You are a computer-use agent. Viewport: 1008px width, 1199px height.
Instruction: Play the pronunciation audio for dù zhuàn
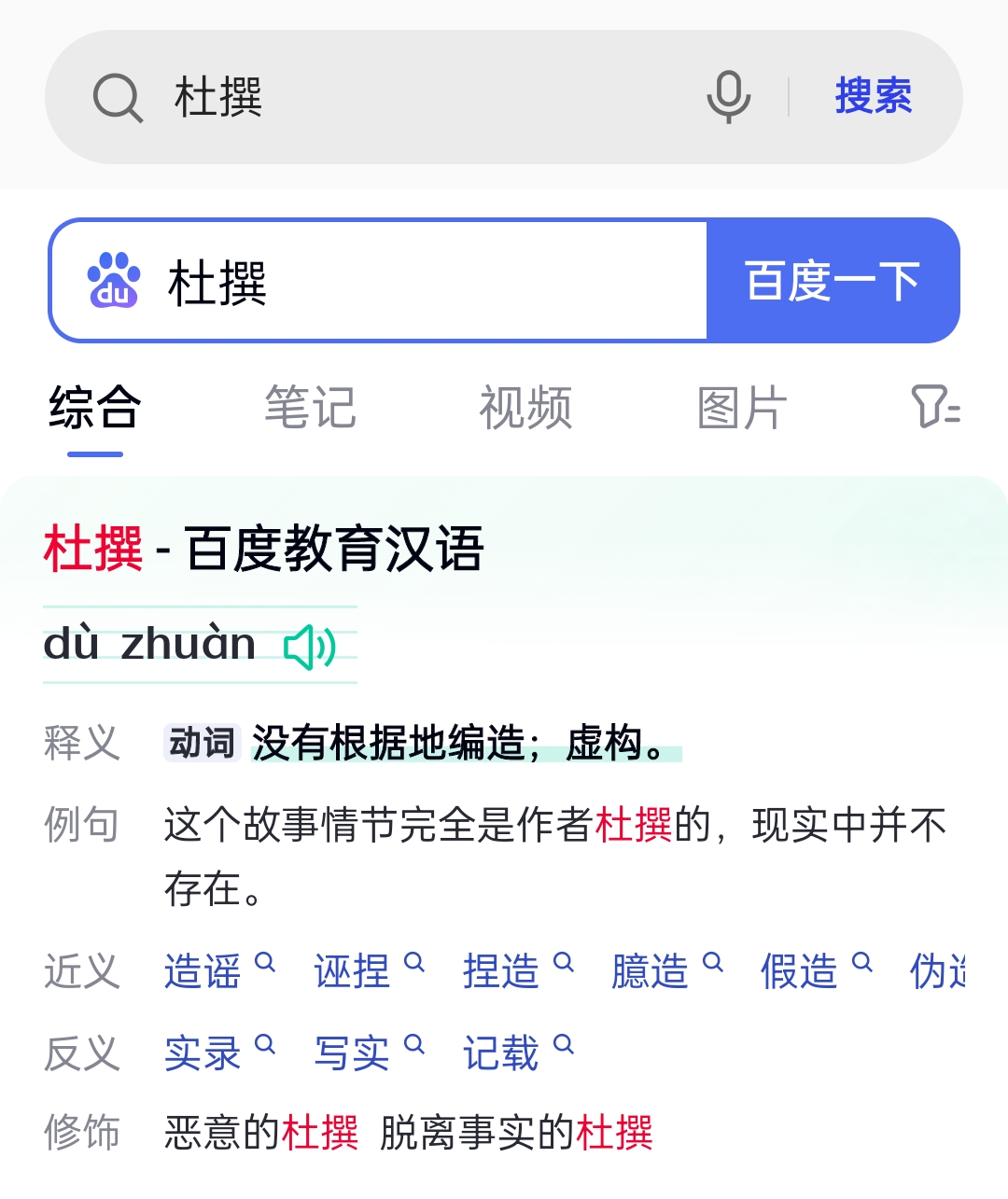click(310, 647)
